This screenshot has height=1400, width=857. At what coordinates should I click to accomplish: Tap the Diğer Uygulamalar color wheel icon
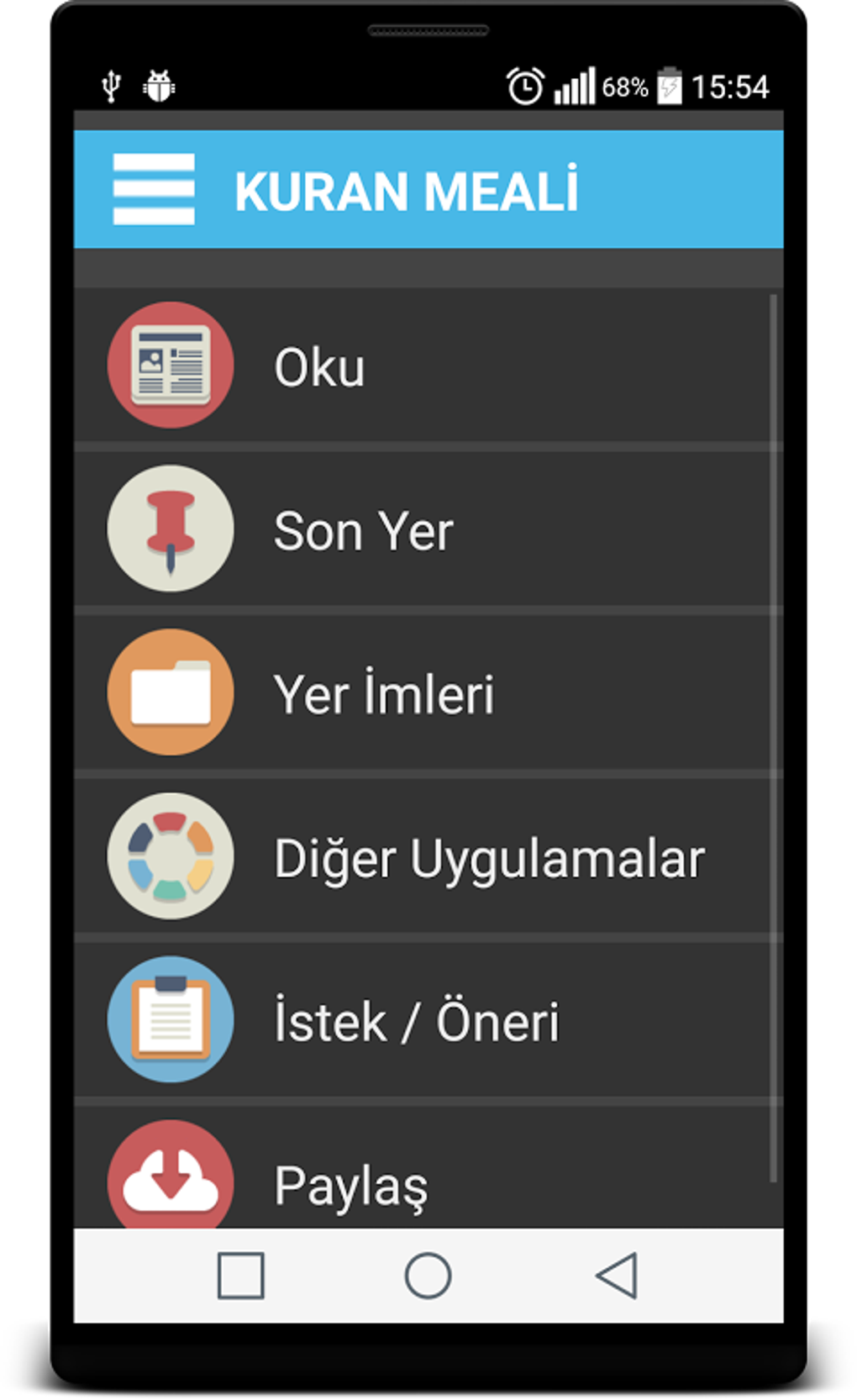pyautogui.click(x=170, y=856)
